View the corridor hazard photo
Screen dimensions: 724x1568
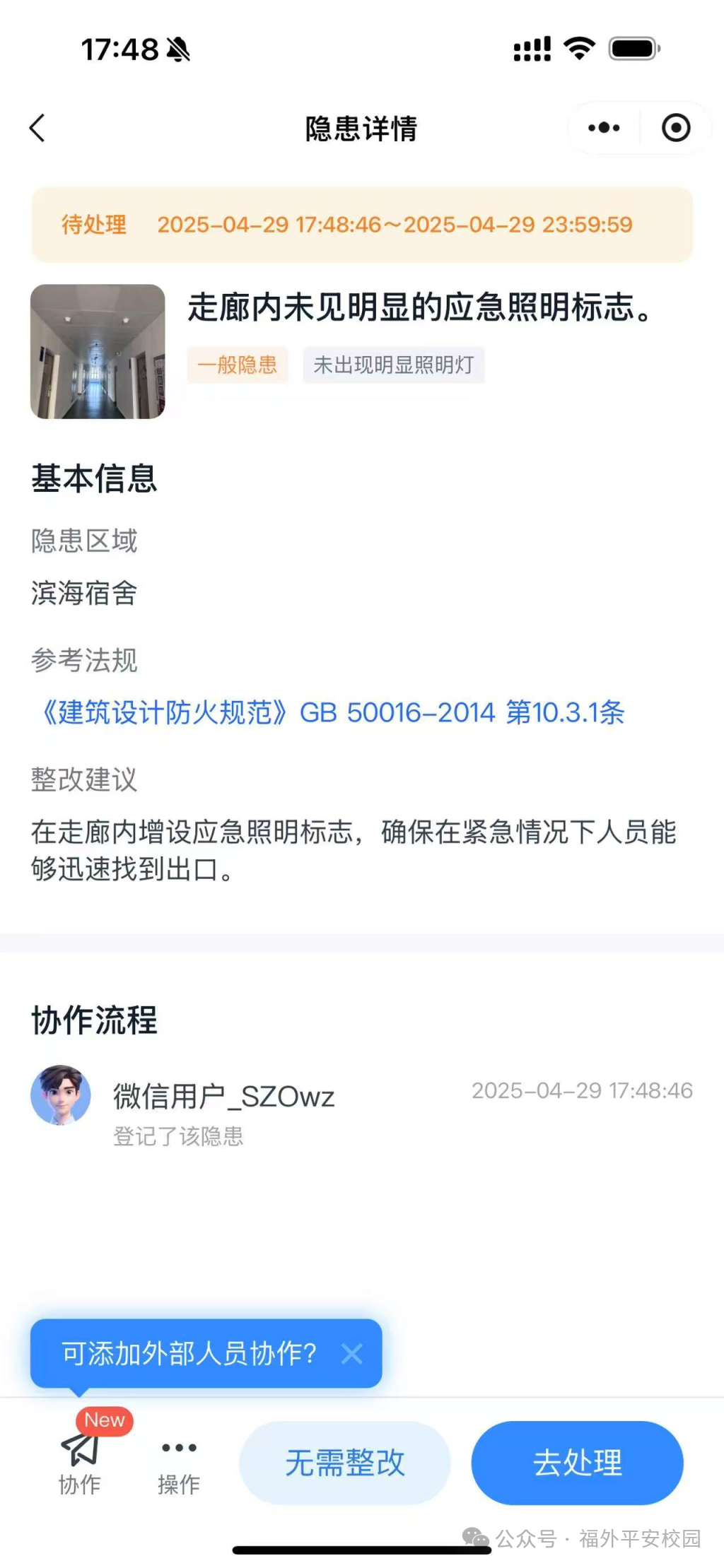click(98, 351)
